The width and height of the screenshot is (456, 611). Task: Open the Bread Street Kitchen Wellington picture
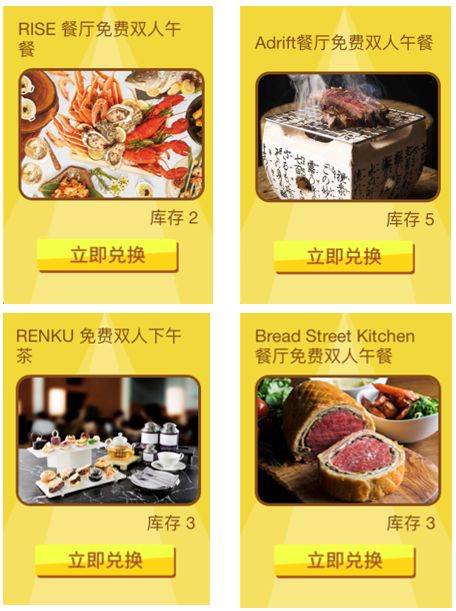coord(348,440)
